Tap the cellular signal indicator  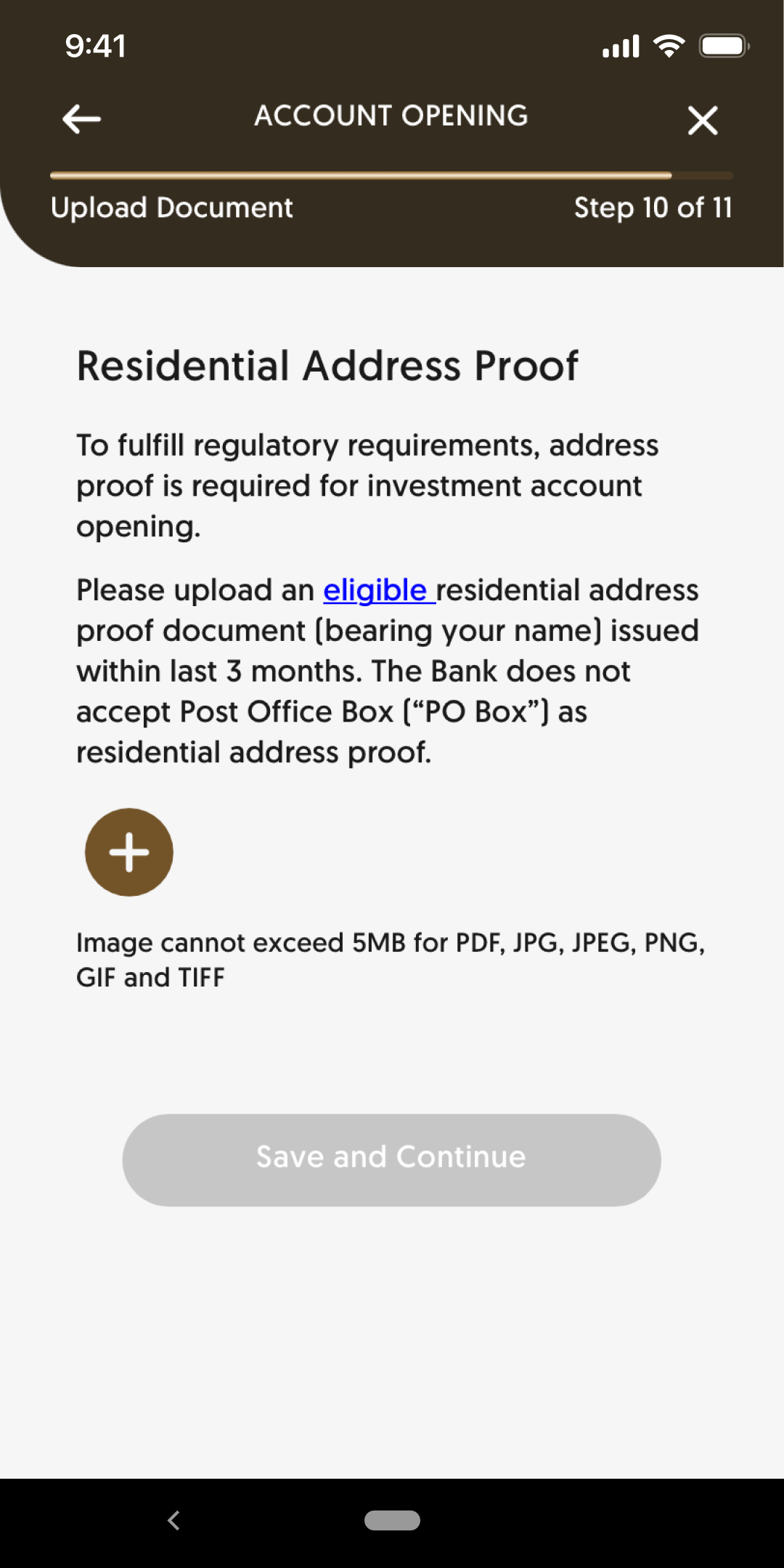tap(621, 46)
